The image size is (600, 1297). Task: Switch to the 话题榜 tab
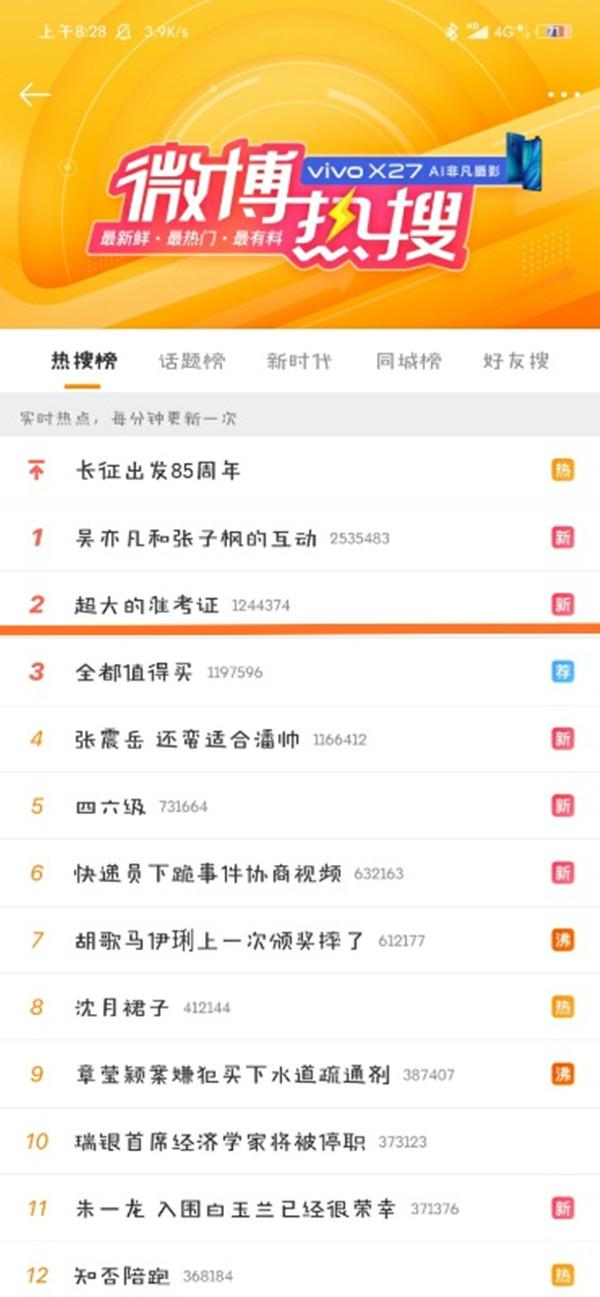pyautogui.click(x=191, y=361)
